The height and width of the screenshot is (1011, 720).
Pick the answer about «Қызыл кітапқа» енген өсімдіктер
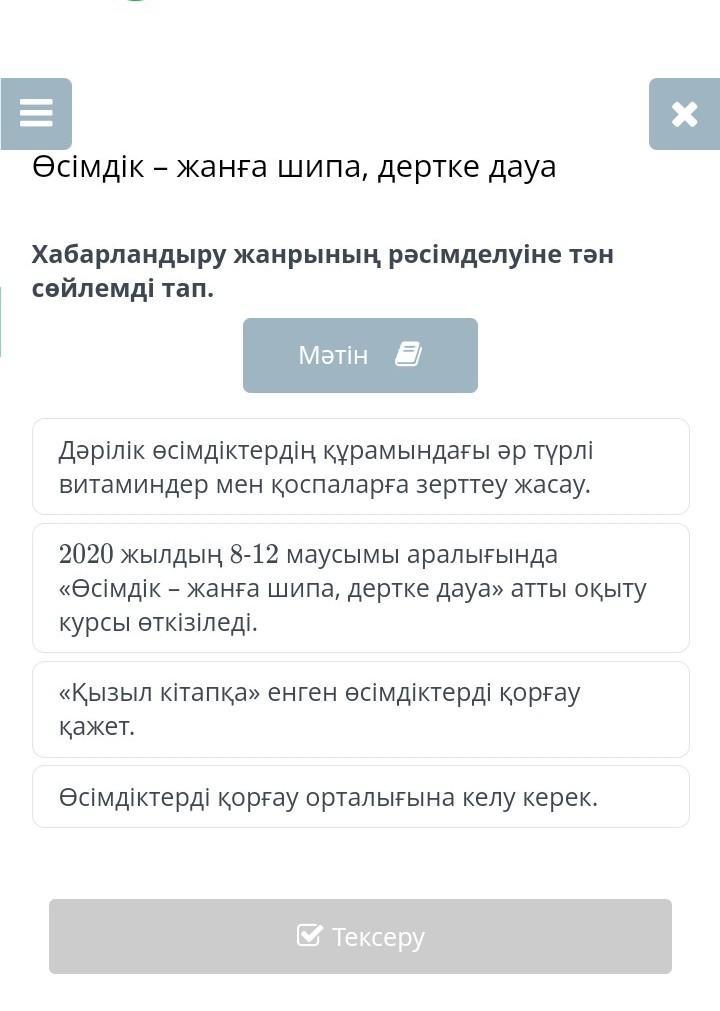pyautogui.click(x=360, y=709)
